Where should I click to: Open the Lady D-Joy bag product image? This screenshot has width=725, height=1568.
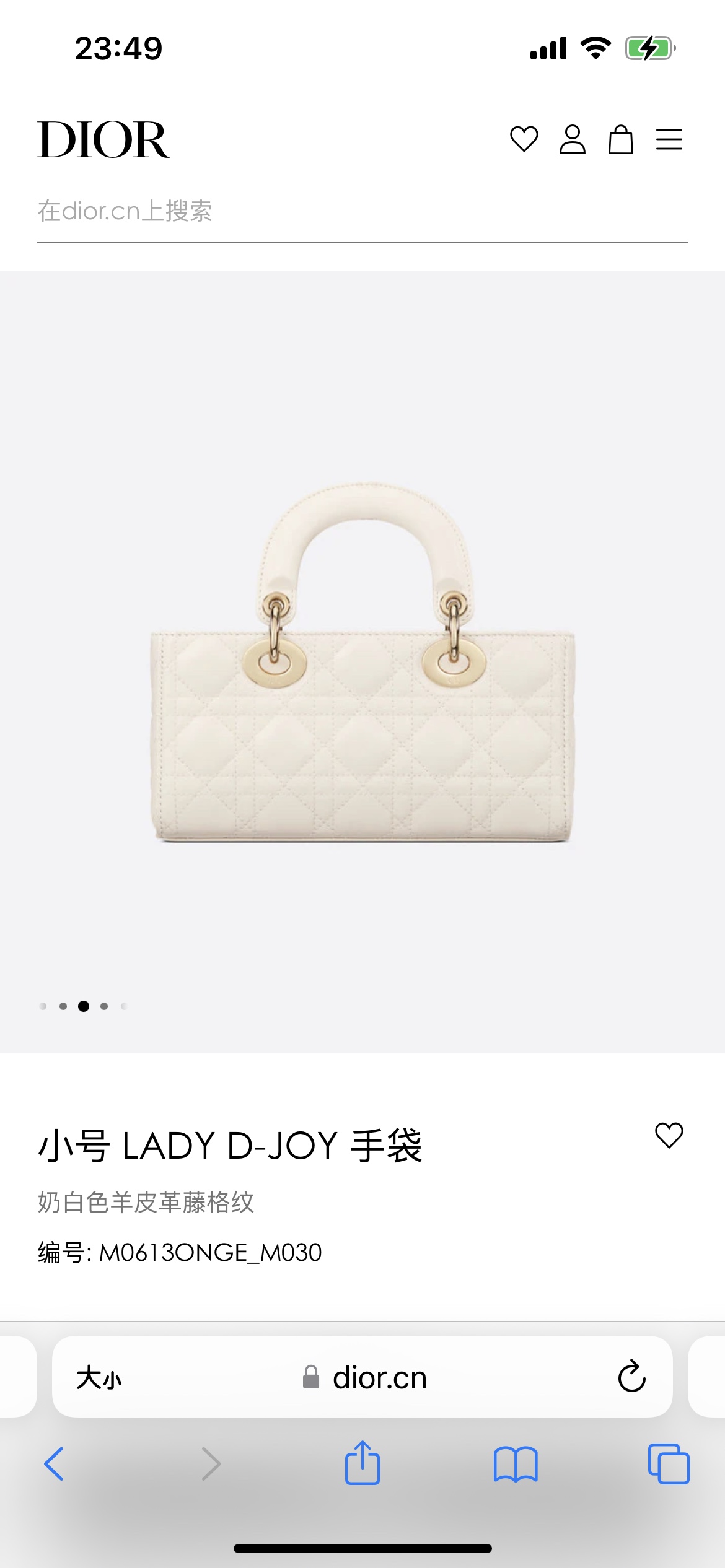click(x=362, y=661)
